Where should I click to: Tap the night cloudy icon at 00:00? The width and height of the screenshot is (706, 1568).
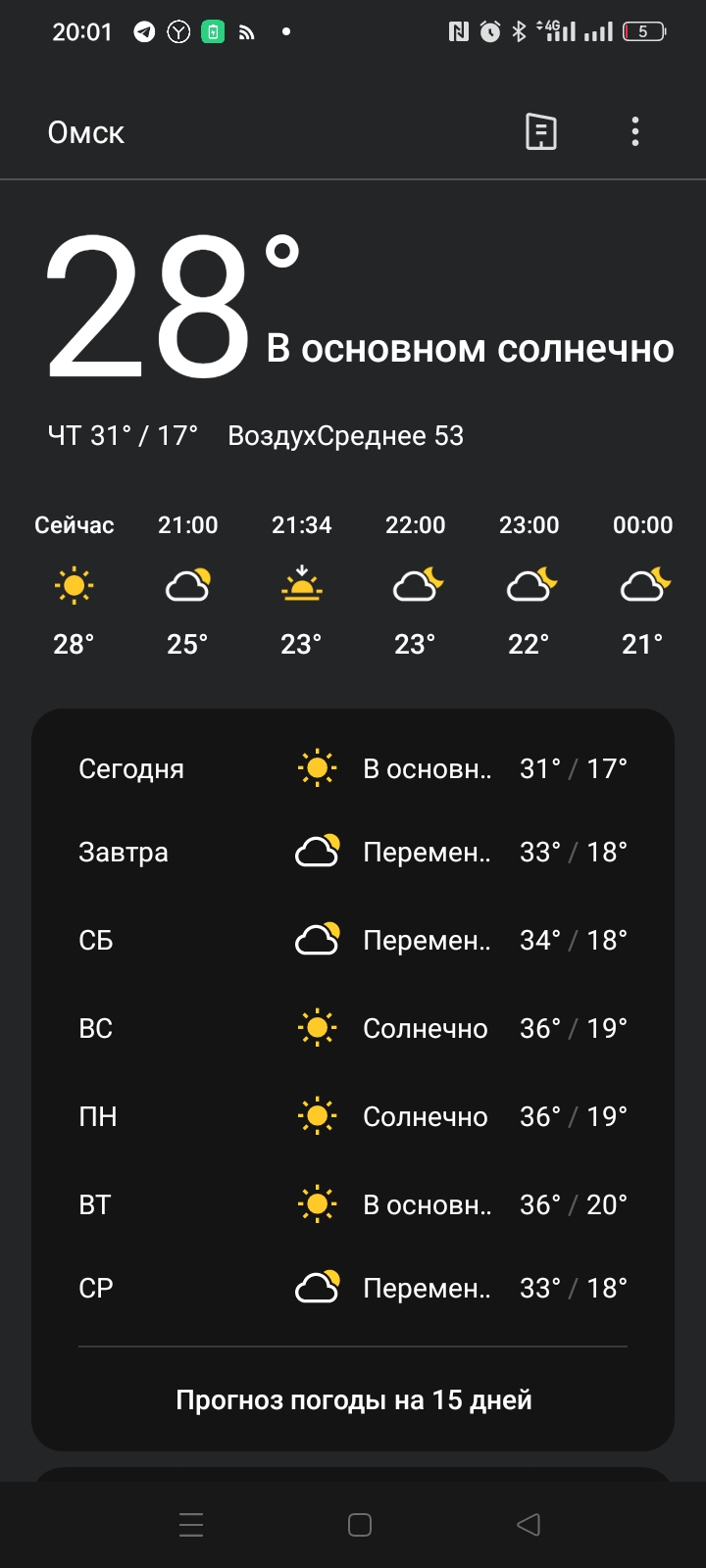click(642, 584)
